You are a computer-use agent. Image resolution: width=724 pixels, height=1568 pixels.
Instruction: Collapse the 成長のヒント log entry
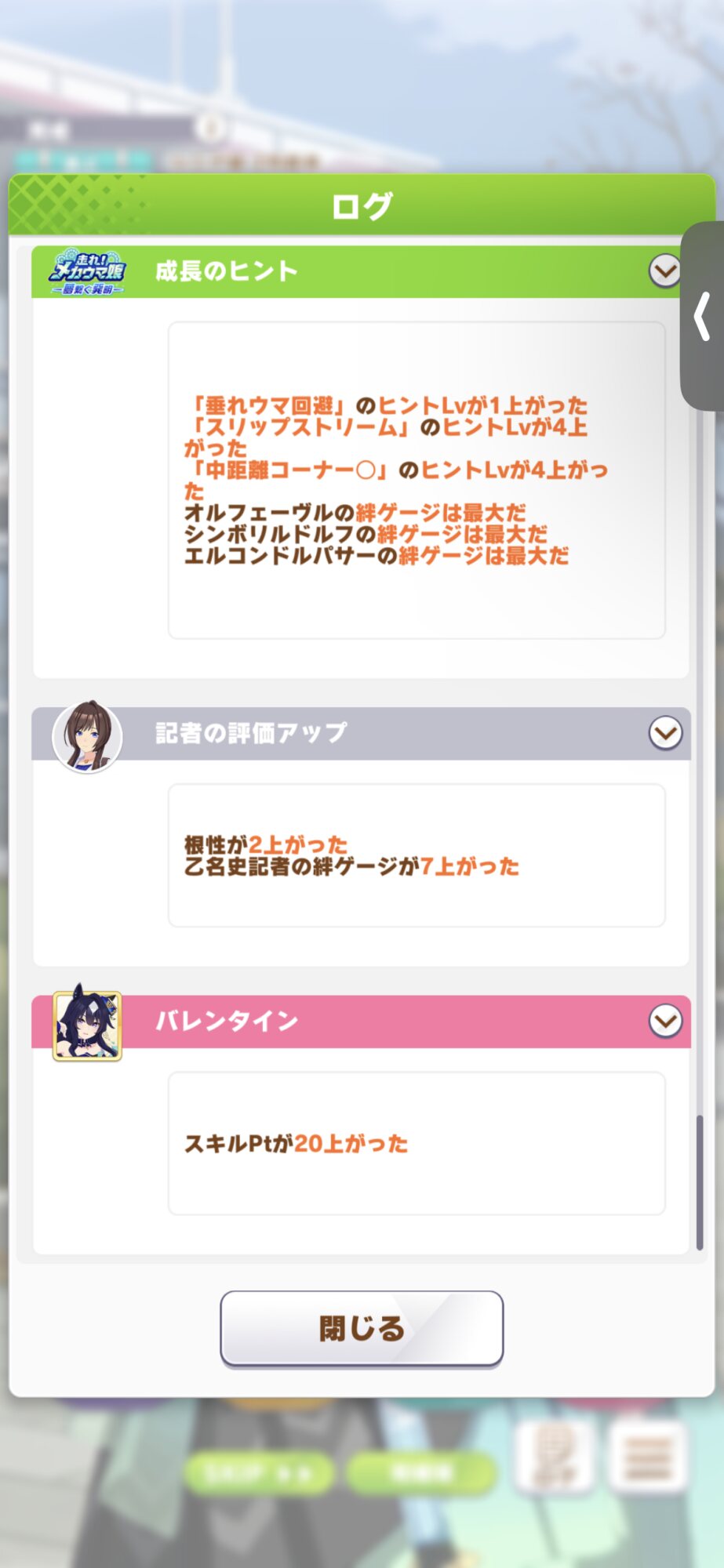(664, 271)
